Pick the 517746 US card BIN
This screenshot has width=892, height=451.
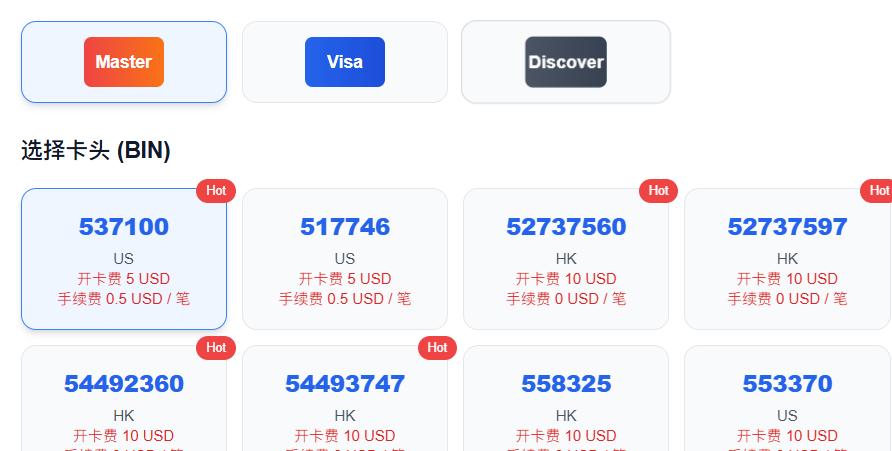(x=344, y=259)
